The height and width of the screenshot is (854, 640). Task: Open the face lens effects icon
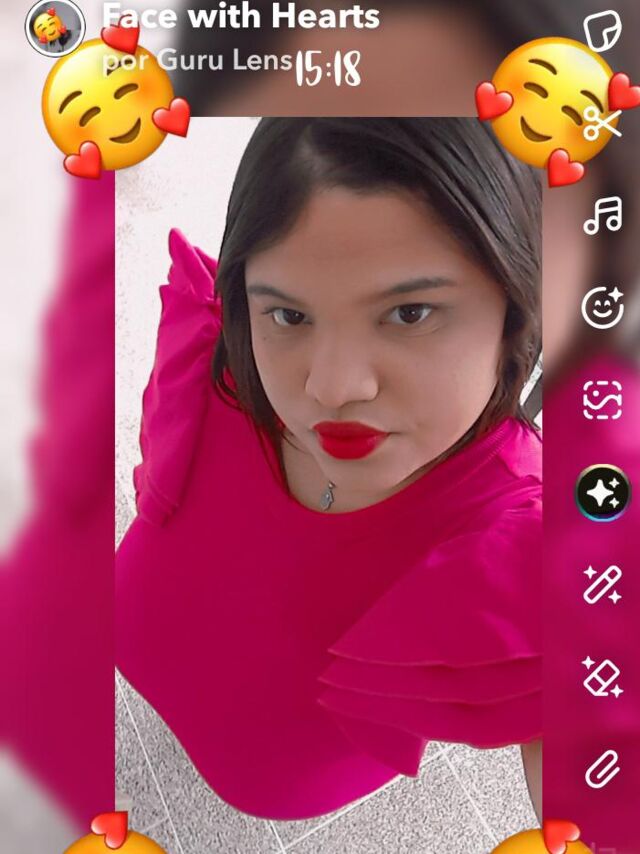(x=603, y=308)
